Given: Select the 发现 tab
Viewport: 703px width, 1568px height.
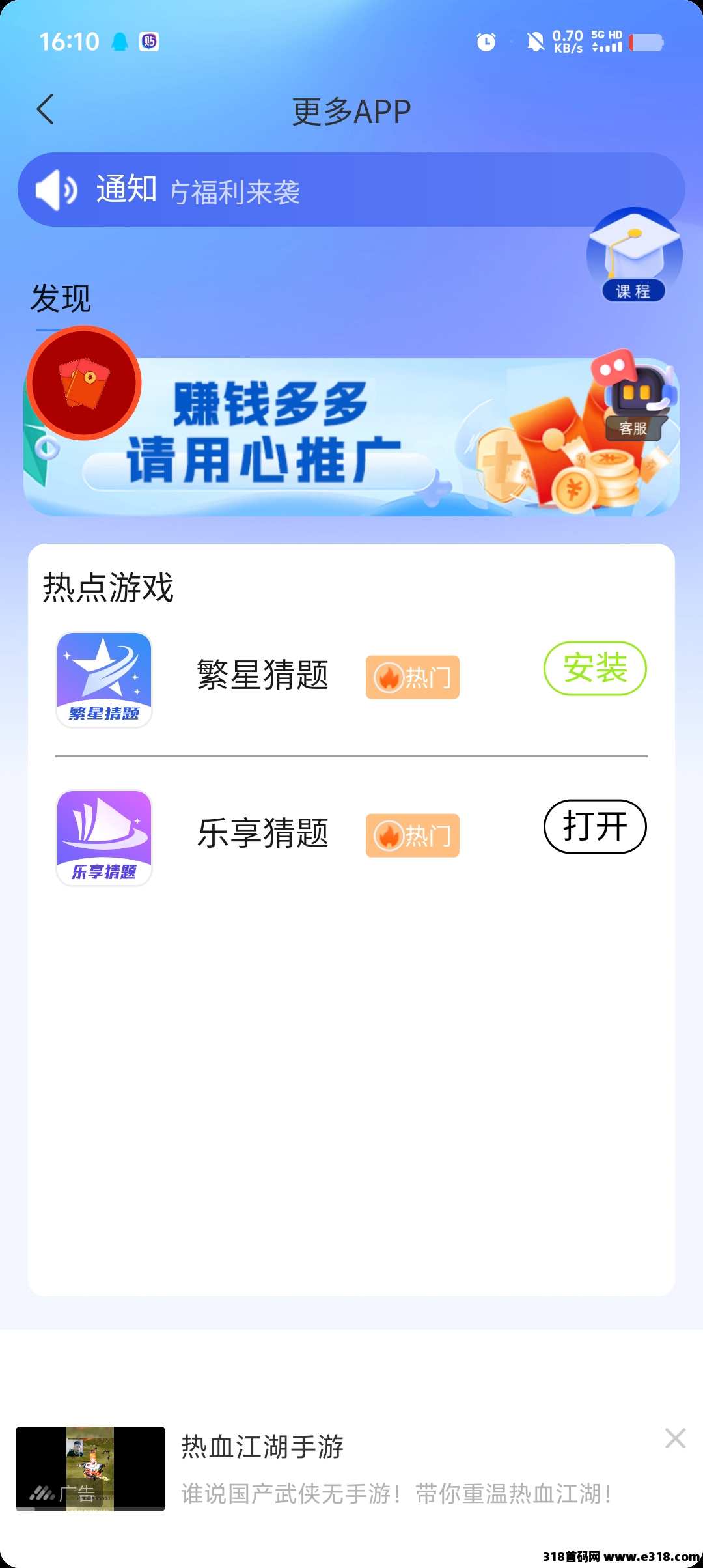Looking at the screenshot, I should point(61,299).
